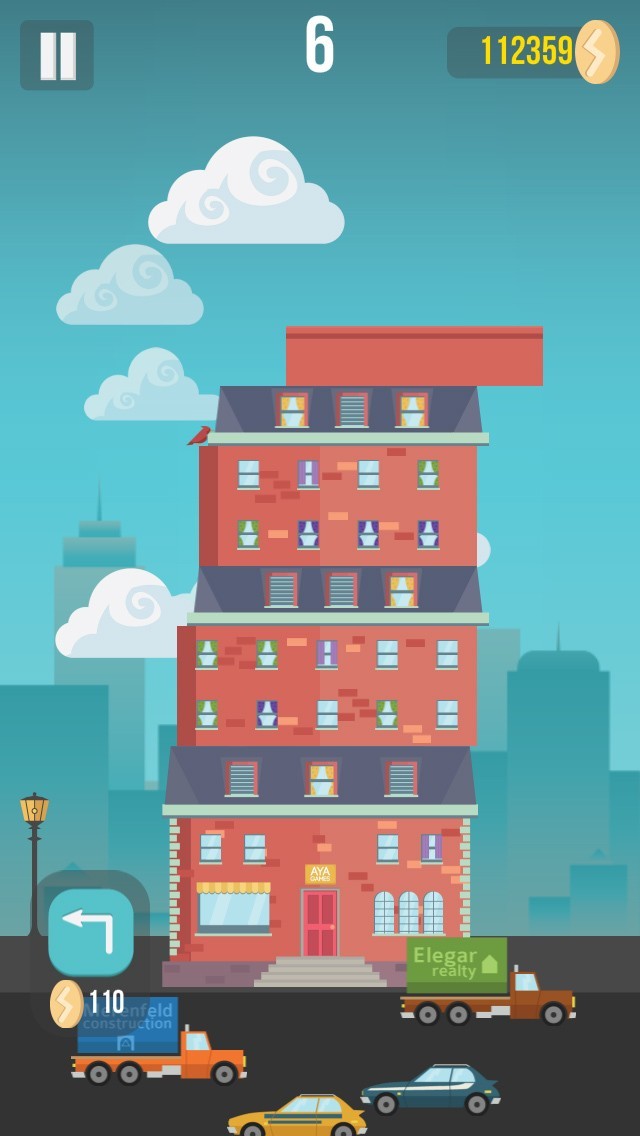Open the coin balance showing 112359
Image resolution: width=640 pixels, height=1136 pixels.
click(532, 52)
